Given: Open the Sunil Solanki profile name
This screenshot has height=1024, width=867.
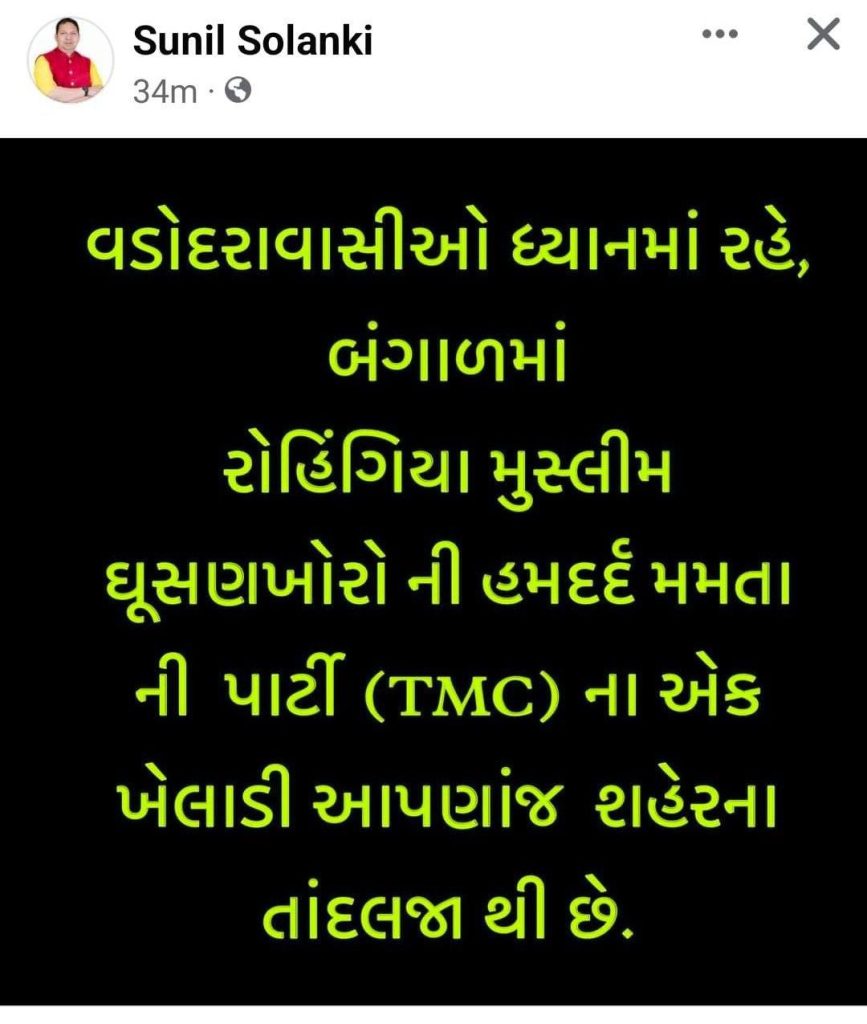Looking at the screenshot, I should [252, 41].
